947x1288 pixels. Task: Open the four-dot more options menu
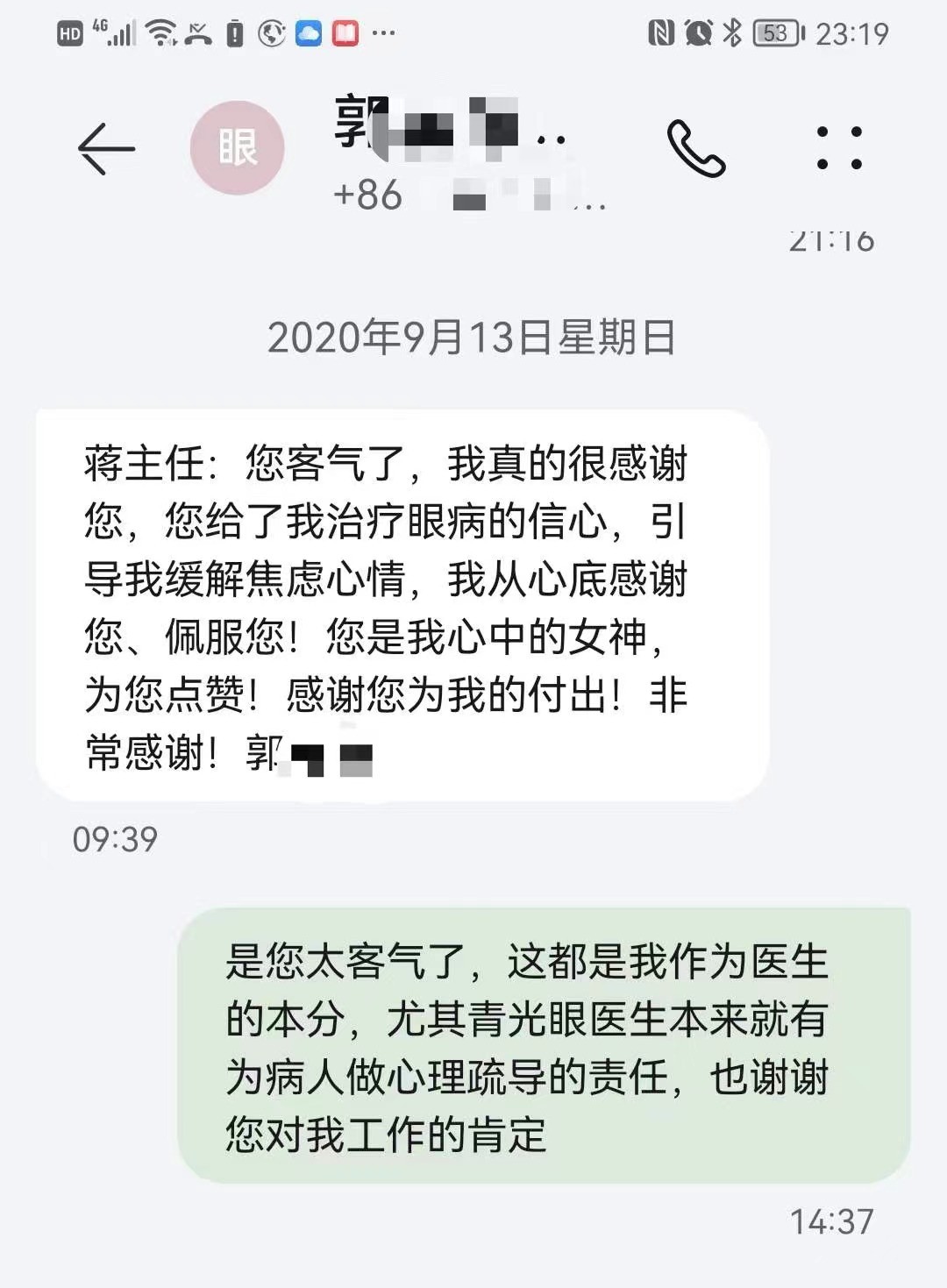click(x=839, y=148)
